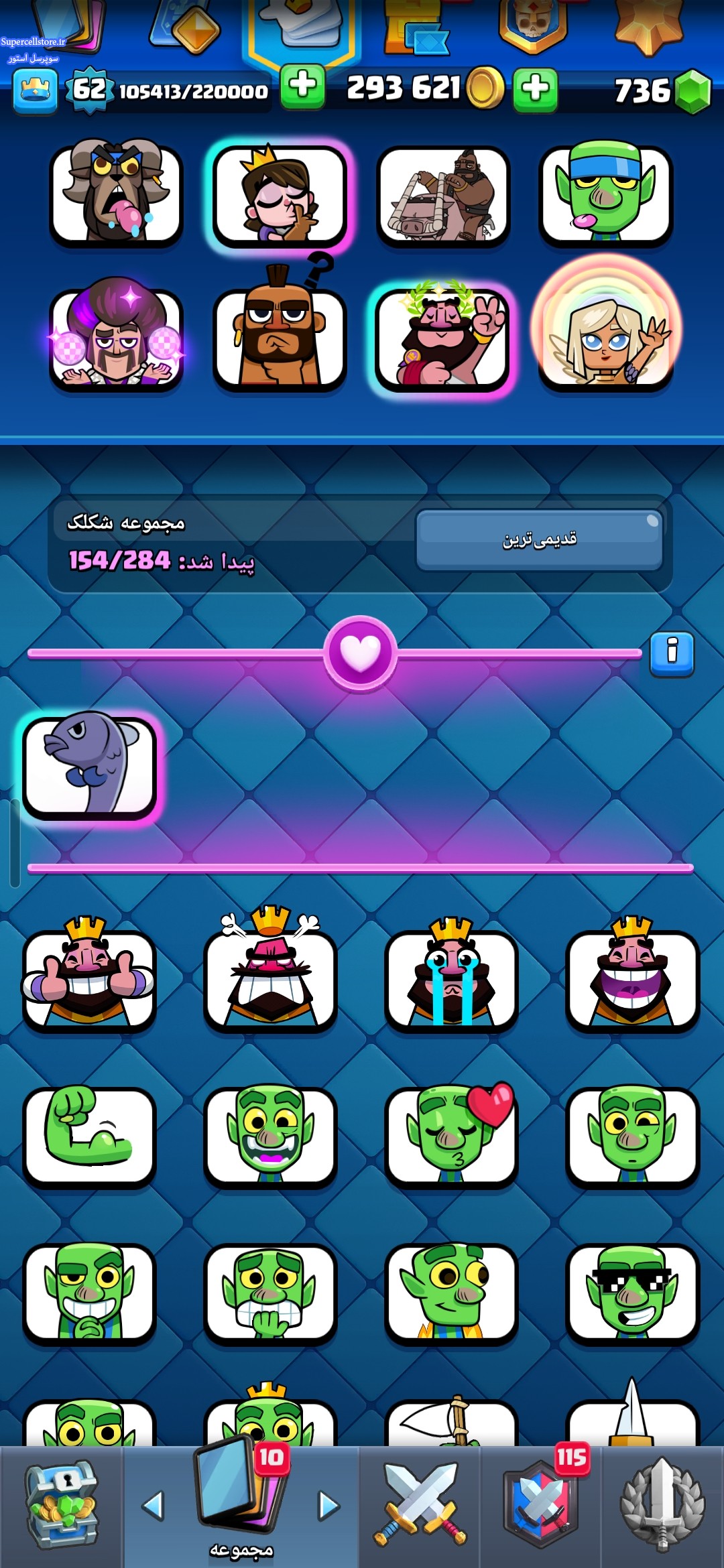Open the king crown profile button
This screenshot has height=1568, width=724.
35,92
